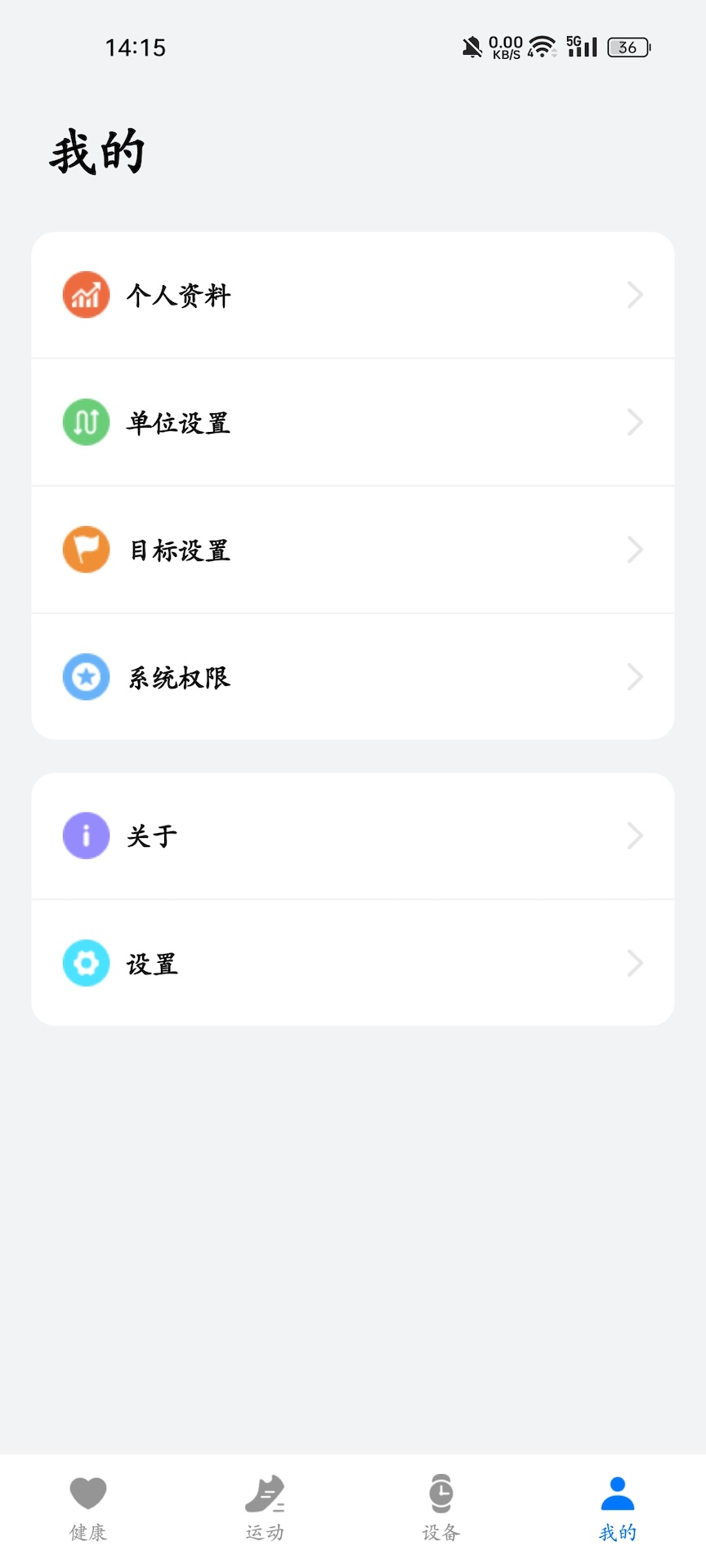
Task: Click the blue 系统权限 star icon
Action: point(85,677)
